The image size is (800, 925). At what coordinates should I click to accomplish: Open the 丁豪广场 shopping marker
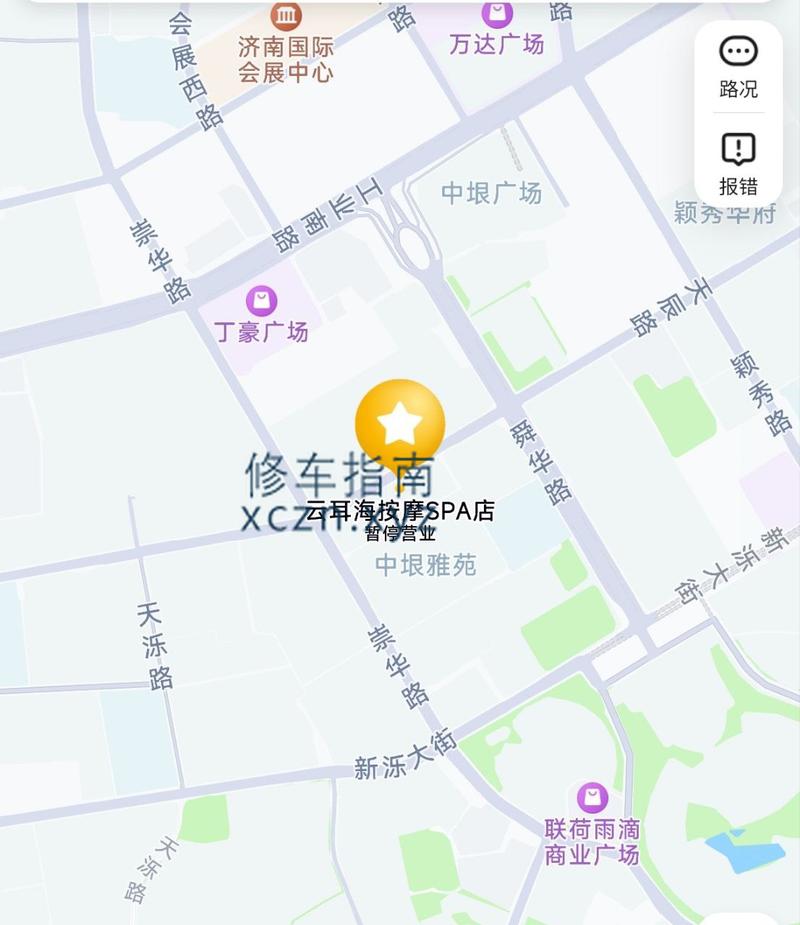pyautogui.click(x=261, y=301)
